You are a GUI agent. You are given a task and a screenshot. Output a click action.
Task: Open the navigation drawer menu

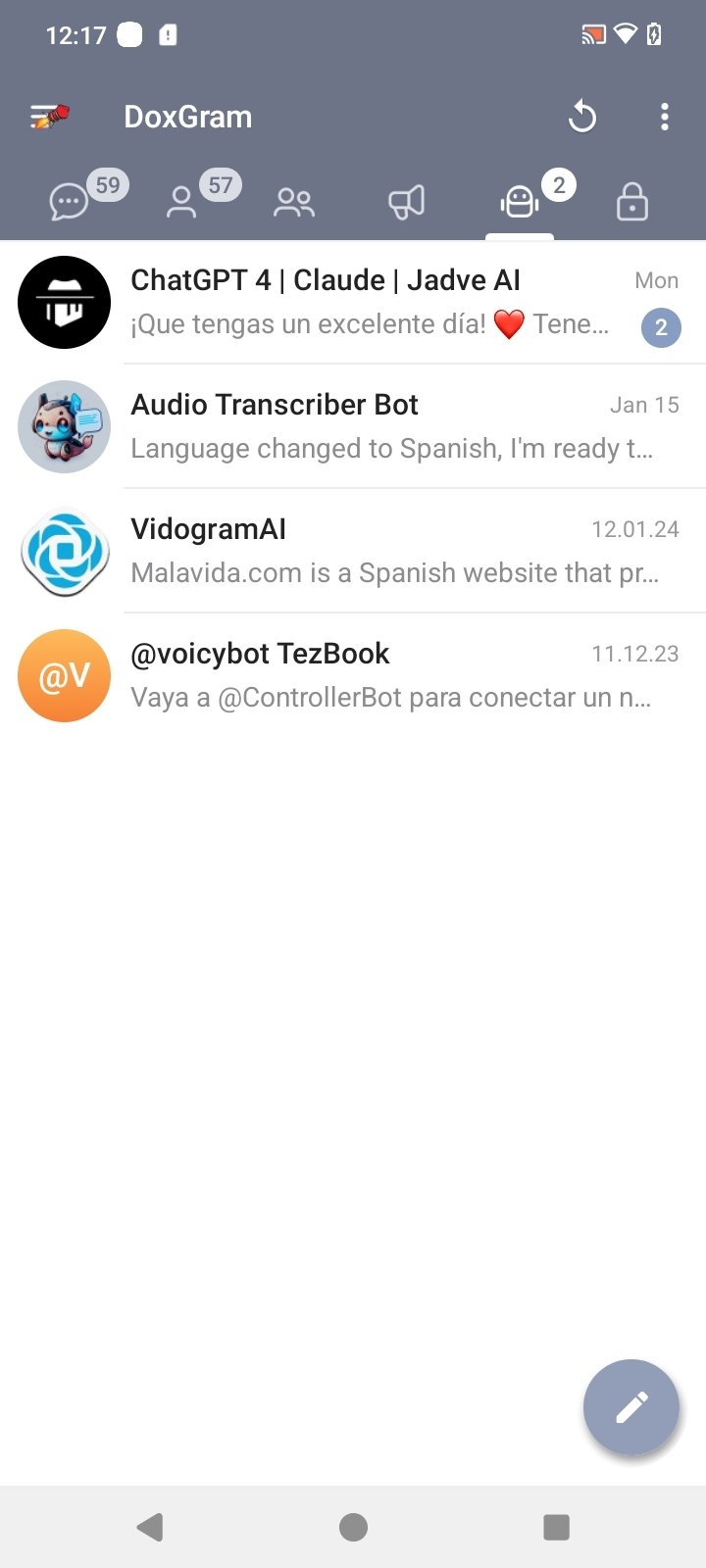tap(49, 117)
